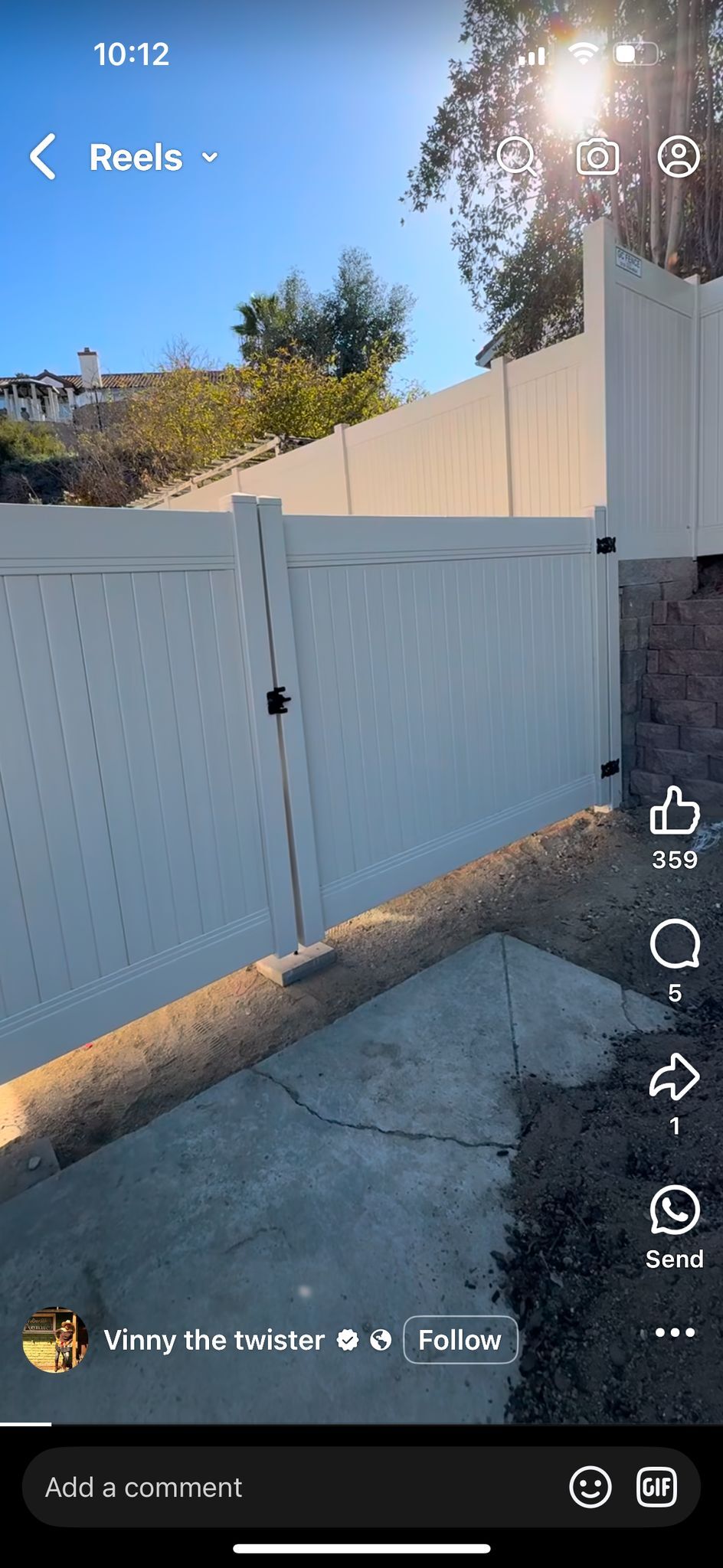
Task: Open the profile icon at the top
Action: pyautogui.click(x=679, y=157)
